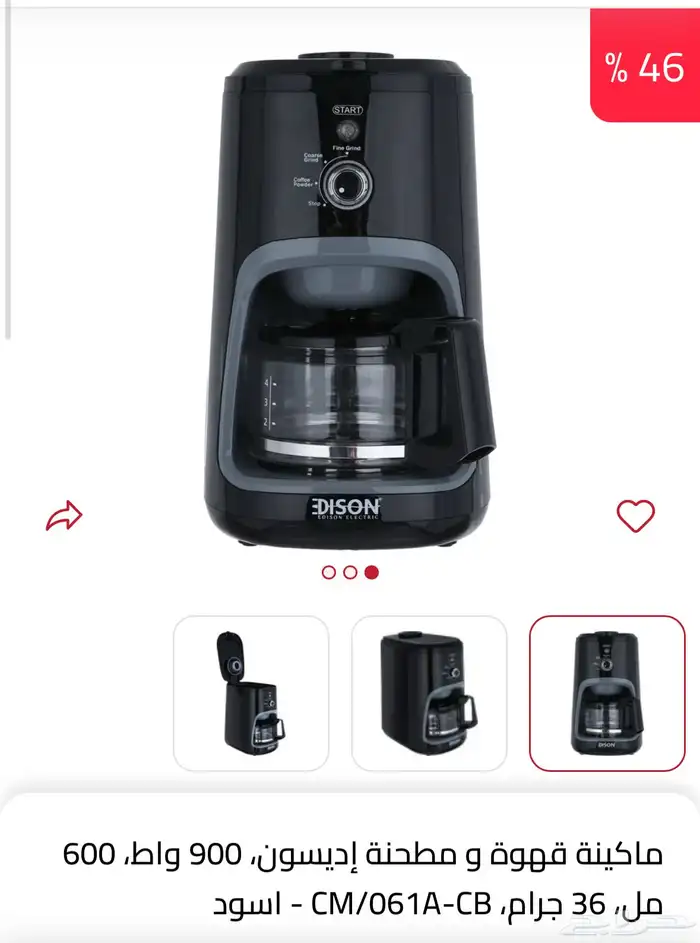
Task: Select the thumbnail with the open lid
Action: tap(251, 693)
